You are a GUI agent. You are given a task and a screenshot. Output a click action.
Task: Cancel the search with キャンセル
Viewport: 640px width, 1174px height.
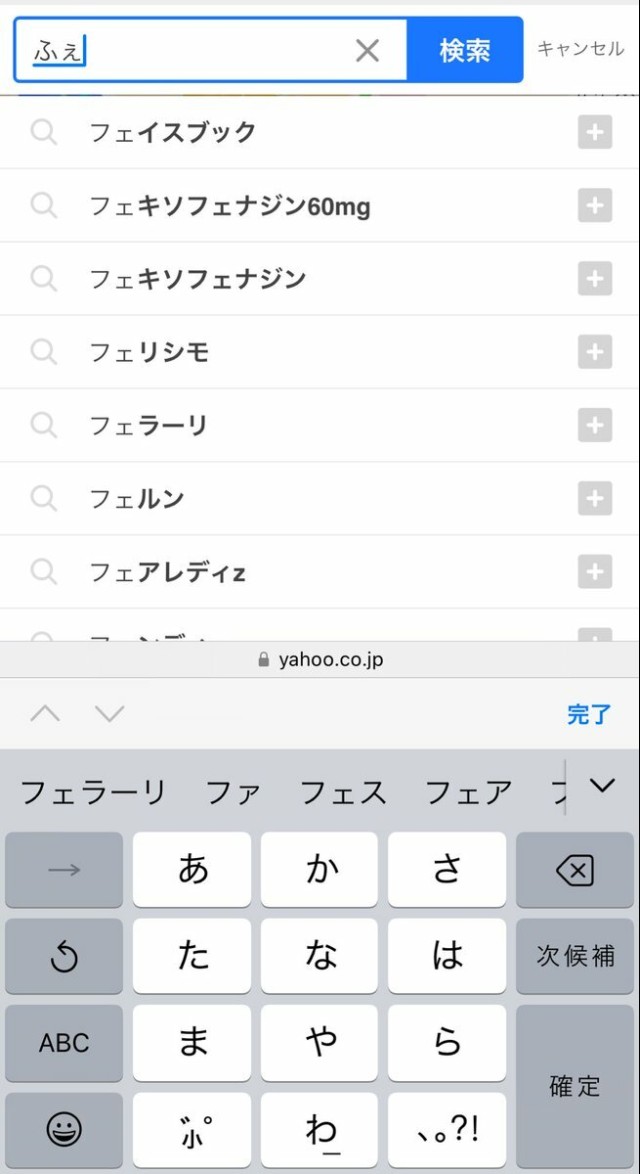point(580,49)
